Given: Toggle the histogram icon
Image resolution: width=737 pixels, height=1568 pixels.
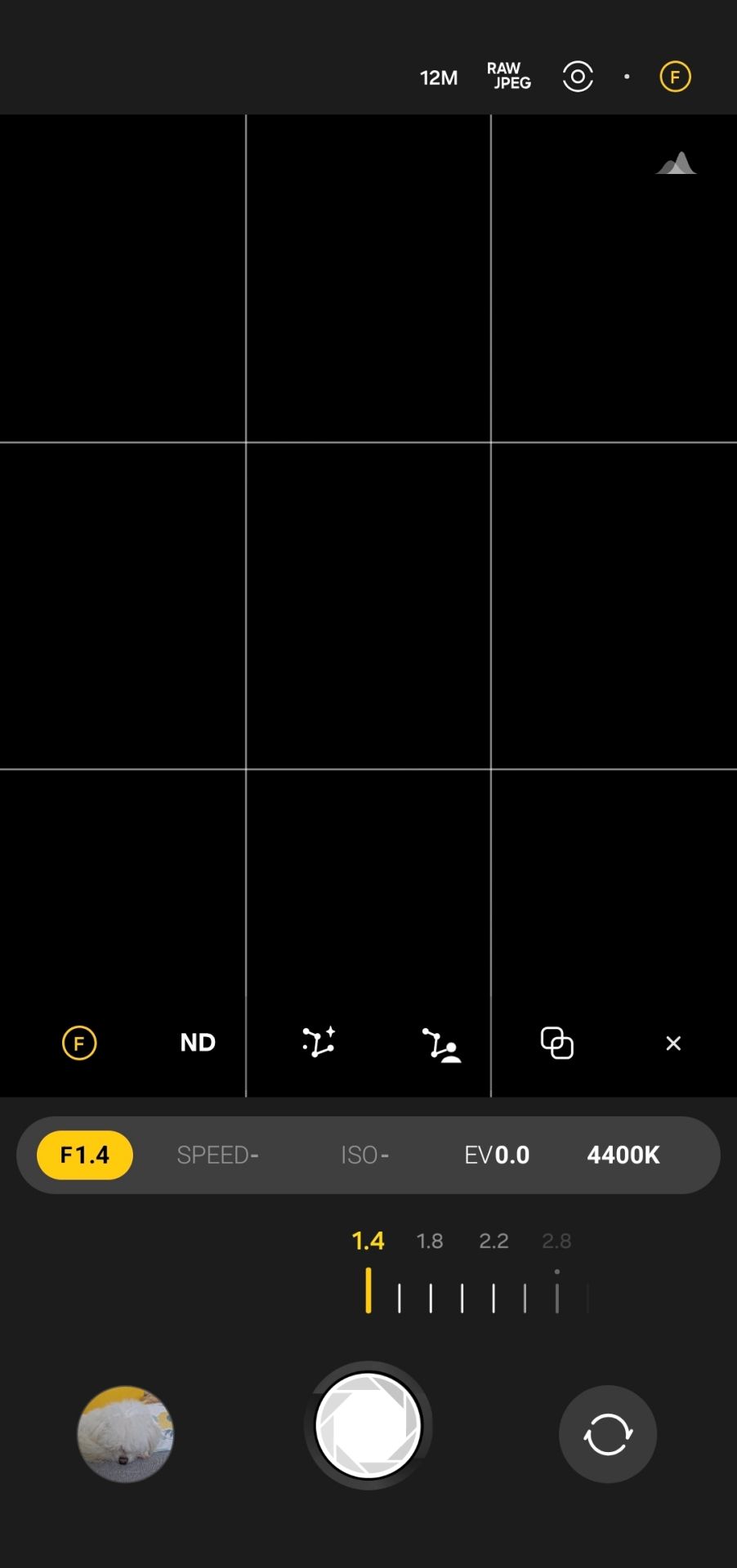Looking at the screenshot, I should pyautogui.click(x=676, y=163).
